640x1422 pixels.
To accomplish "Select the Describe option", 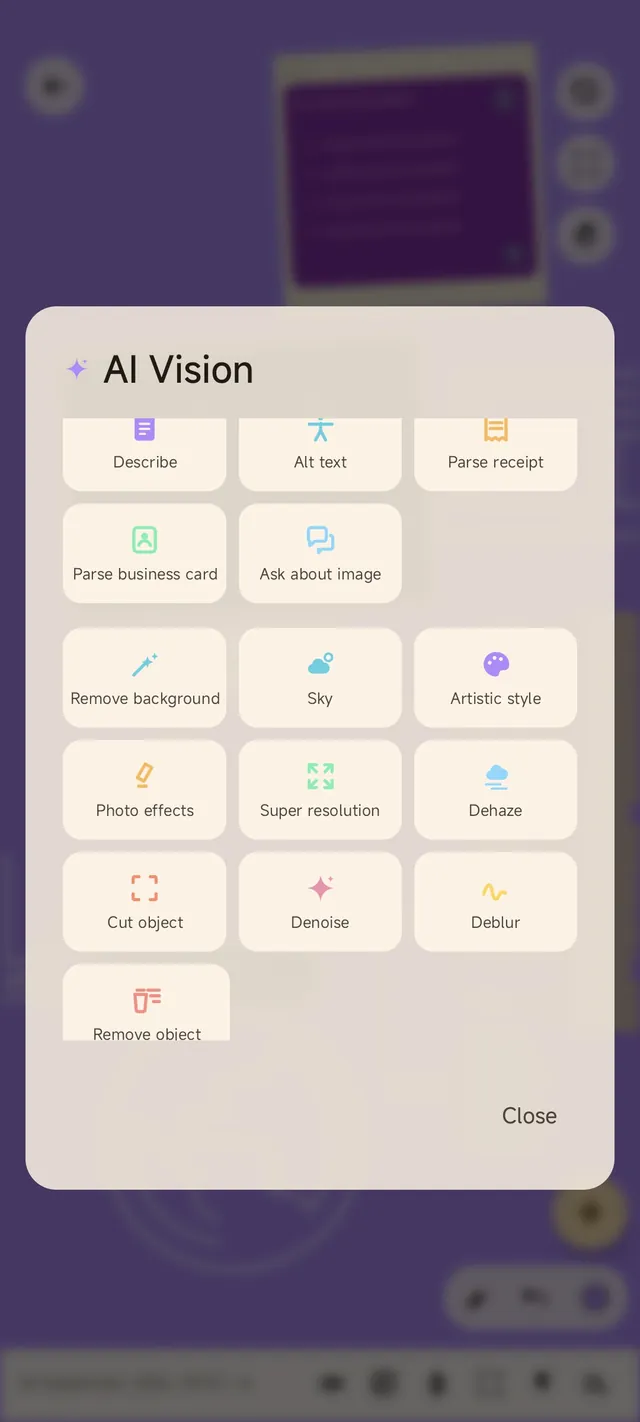I will pyautogui.click(x=145, y=455).
